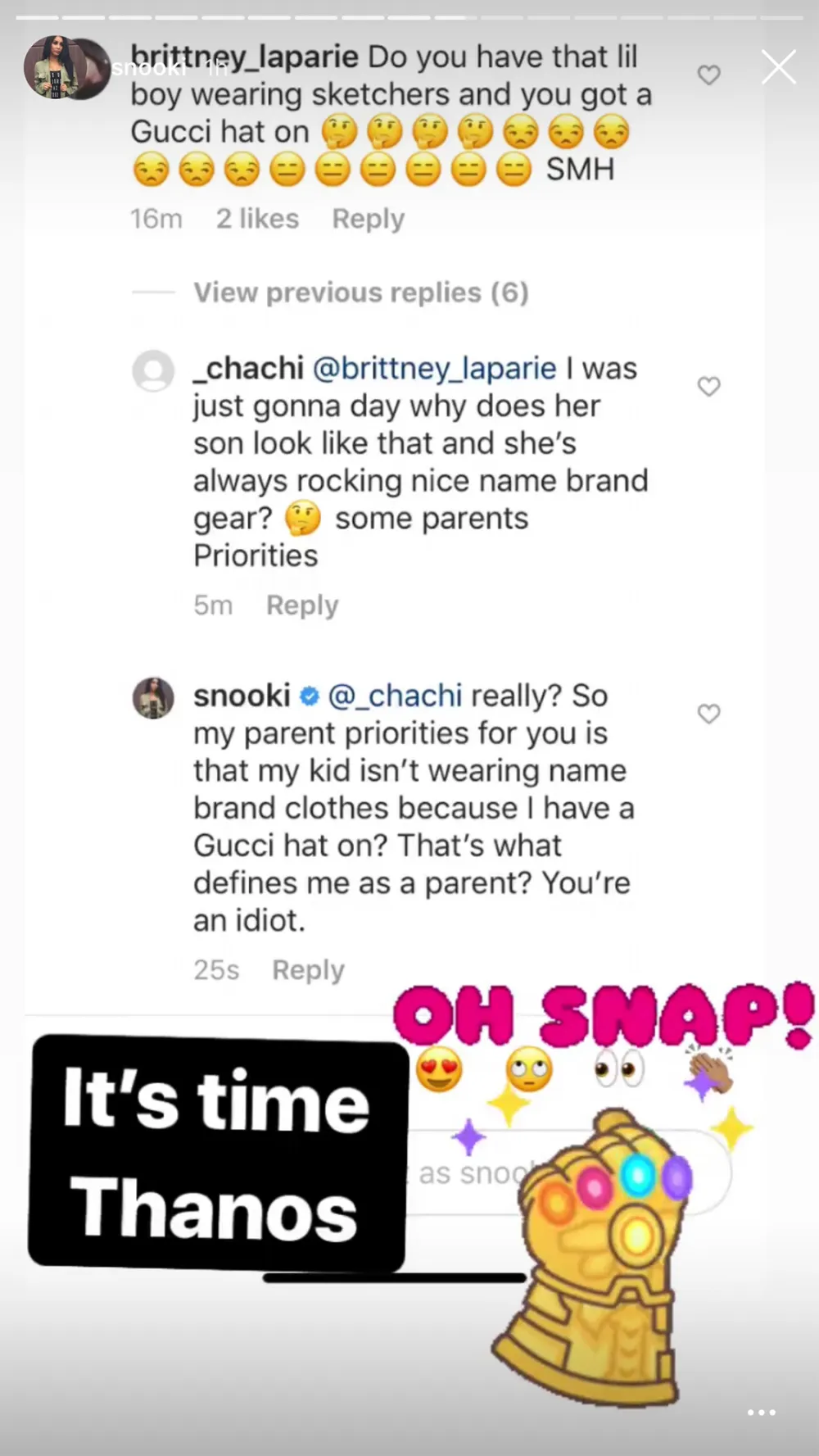This screenshot has width=819, height=1456.
Task: Like snooki's reply using the heart icon
Action: pos(708,714)
